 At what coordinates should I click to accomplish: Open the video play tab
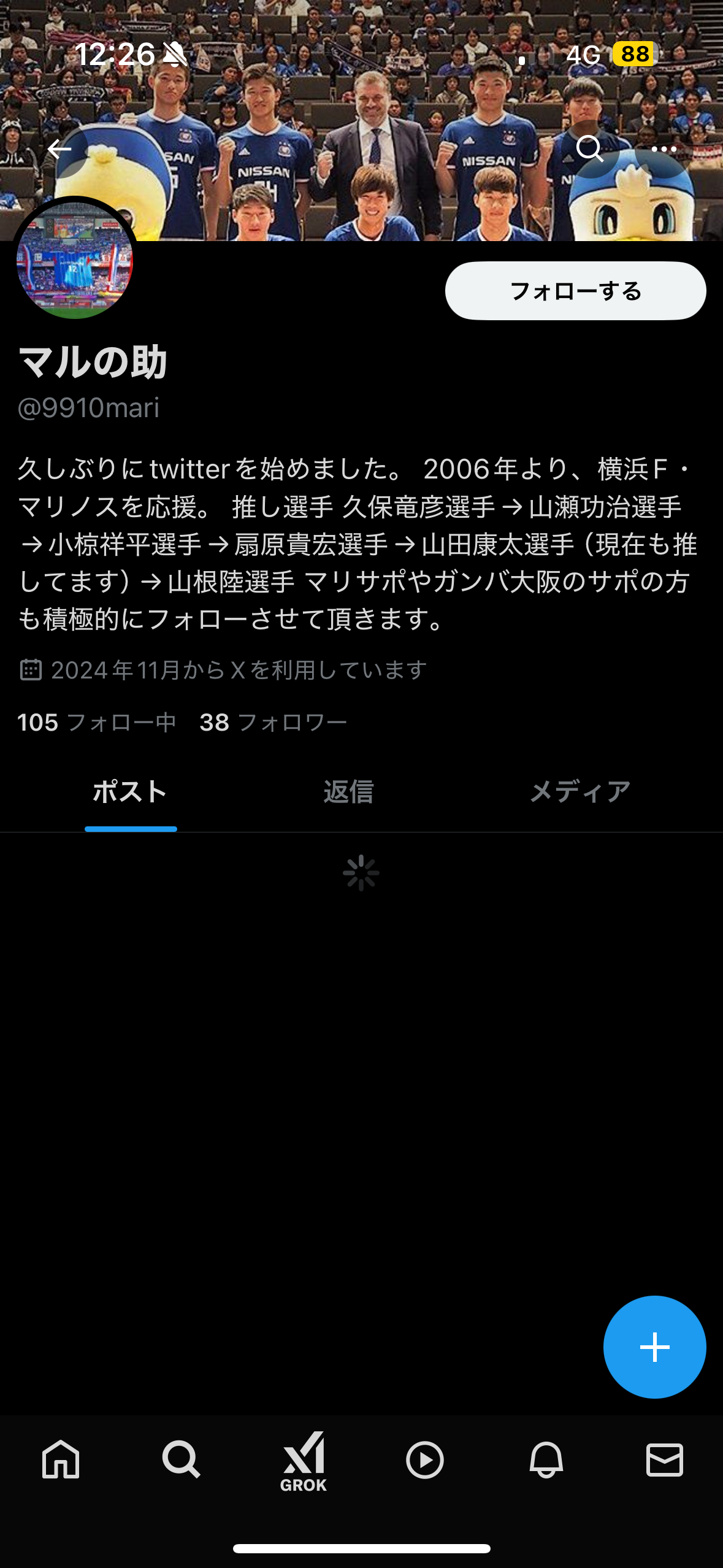click(424, 1459)
